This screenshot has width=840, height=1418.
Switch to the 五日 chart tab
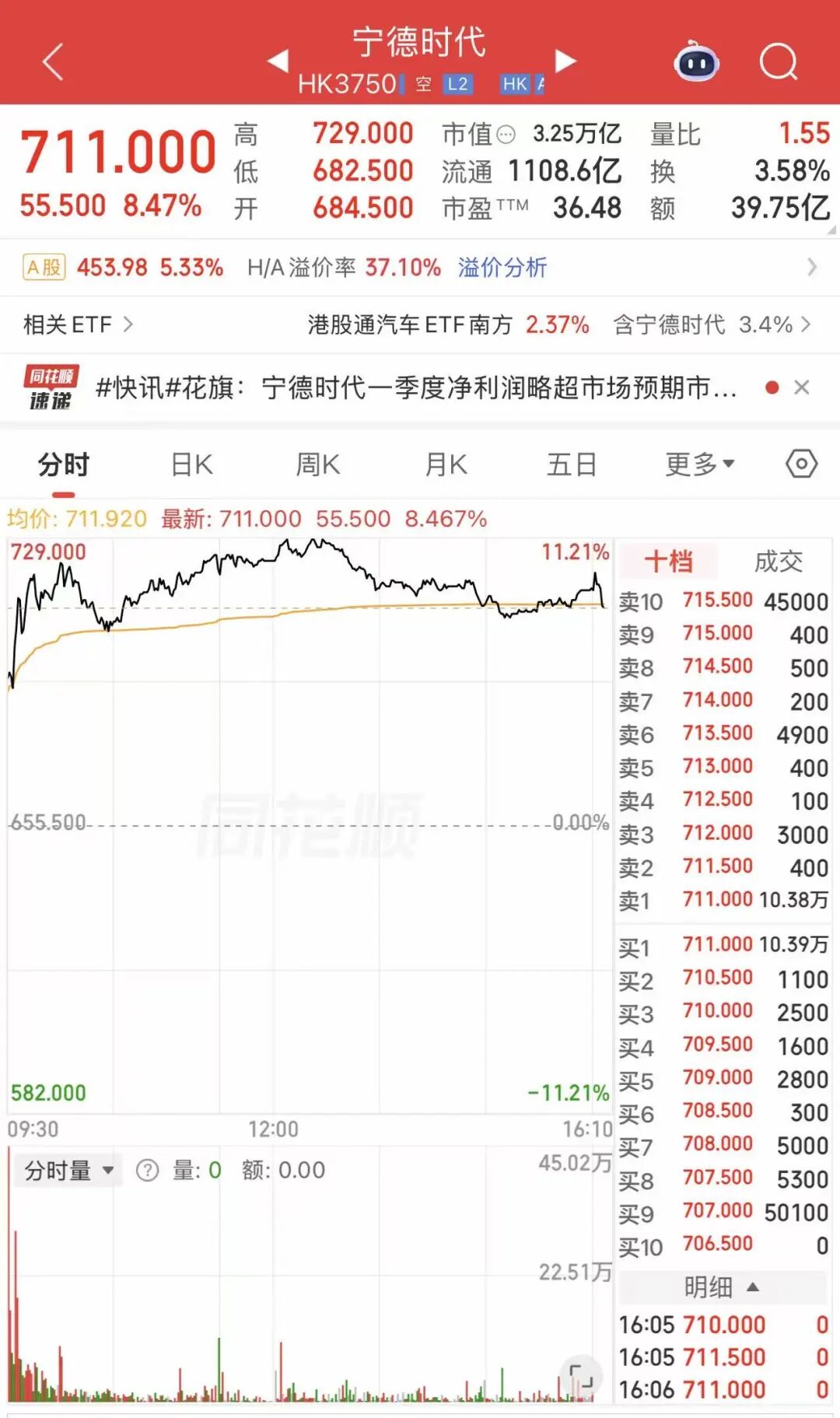(572, 465)
